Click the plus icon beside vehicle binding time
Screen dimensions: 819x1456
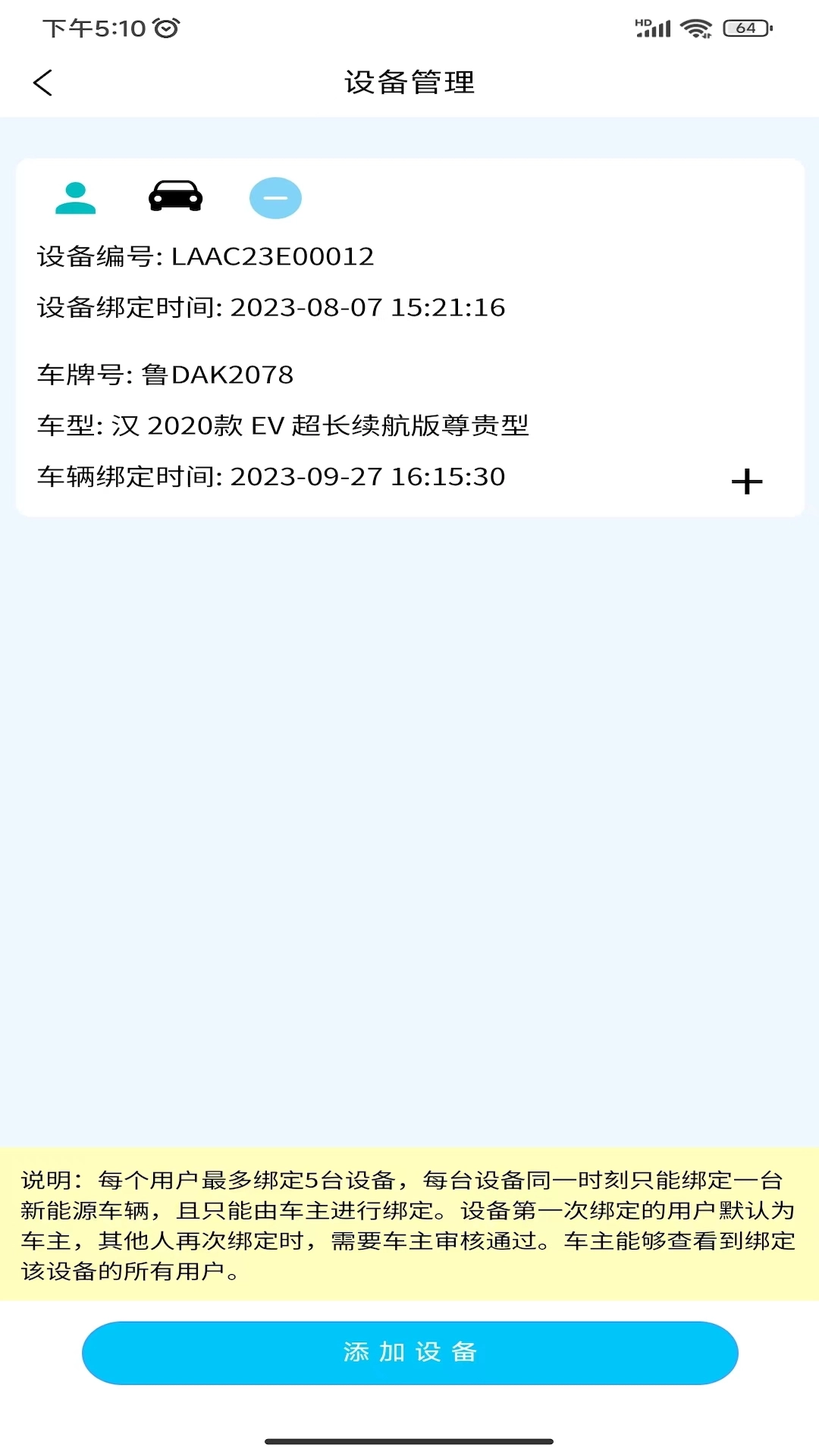[x=747, y=481]
